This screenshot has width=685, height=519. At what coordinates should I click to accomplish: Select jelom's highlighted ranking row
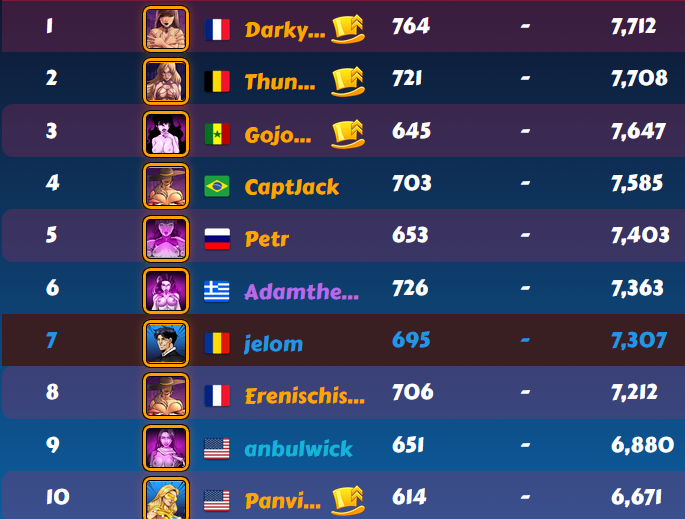273,343
